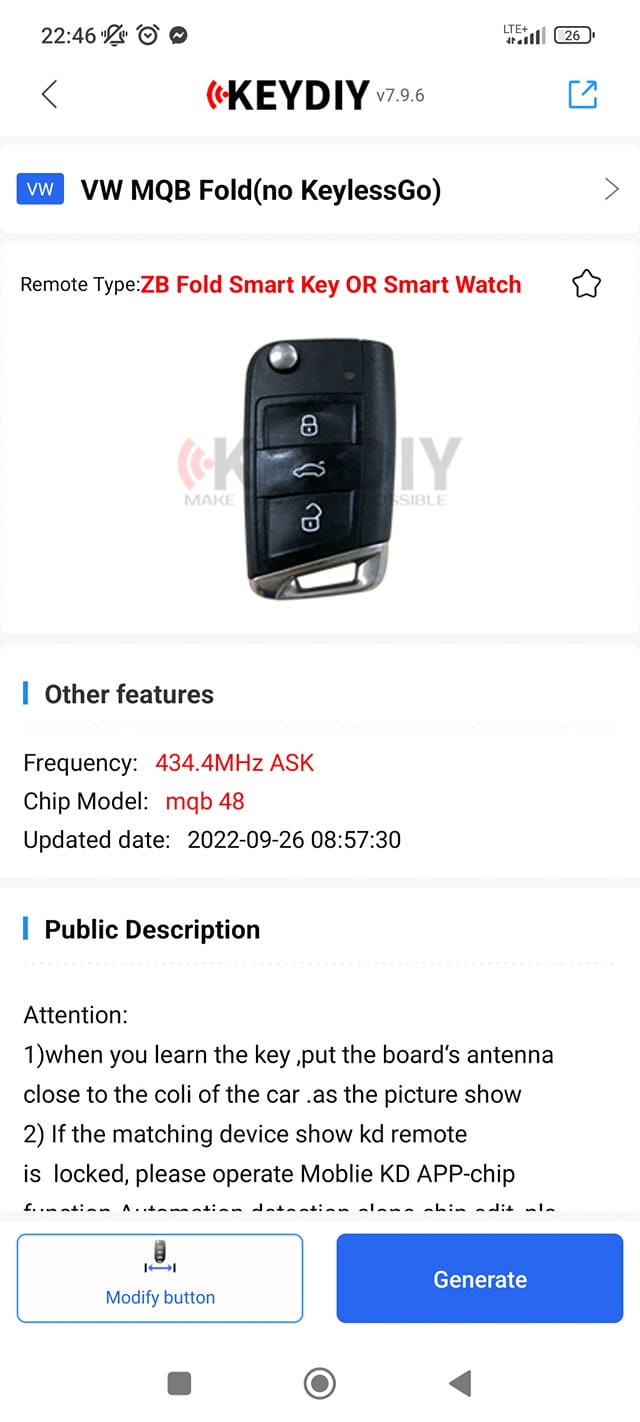Open the VW MQB Fold(no KeylessGo) row
This screenshot has width=640, height=1422.
(320, 190)
